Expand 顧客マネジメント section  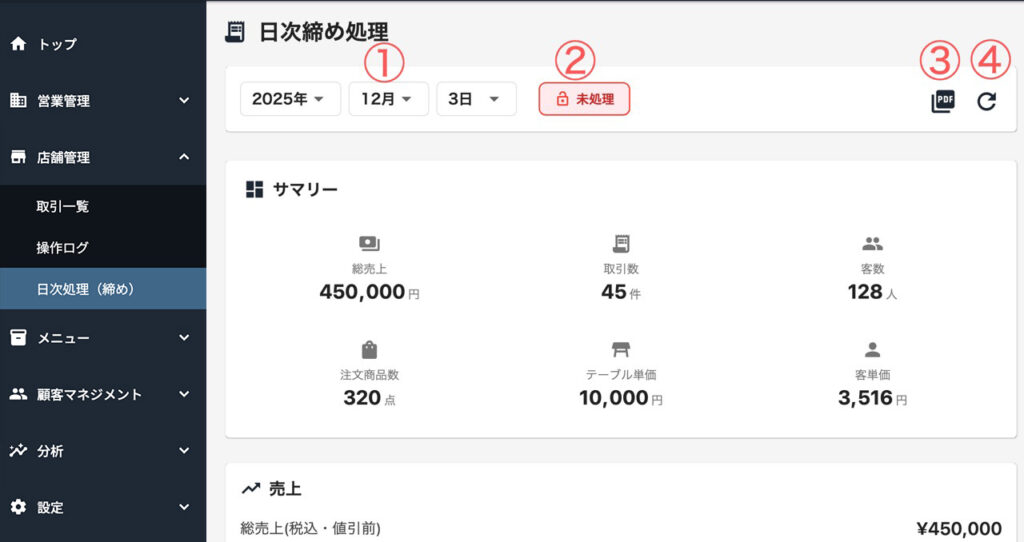(100, 394)
